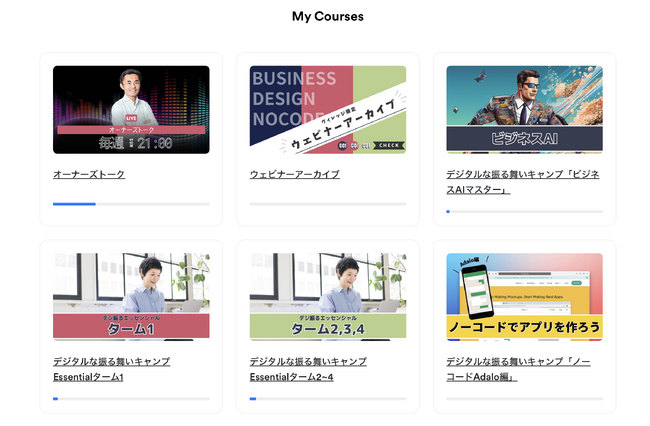
Task: Open the ウェビナーアーカイブ course image
Action: tap(328, 109)
